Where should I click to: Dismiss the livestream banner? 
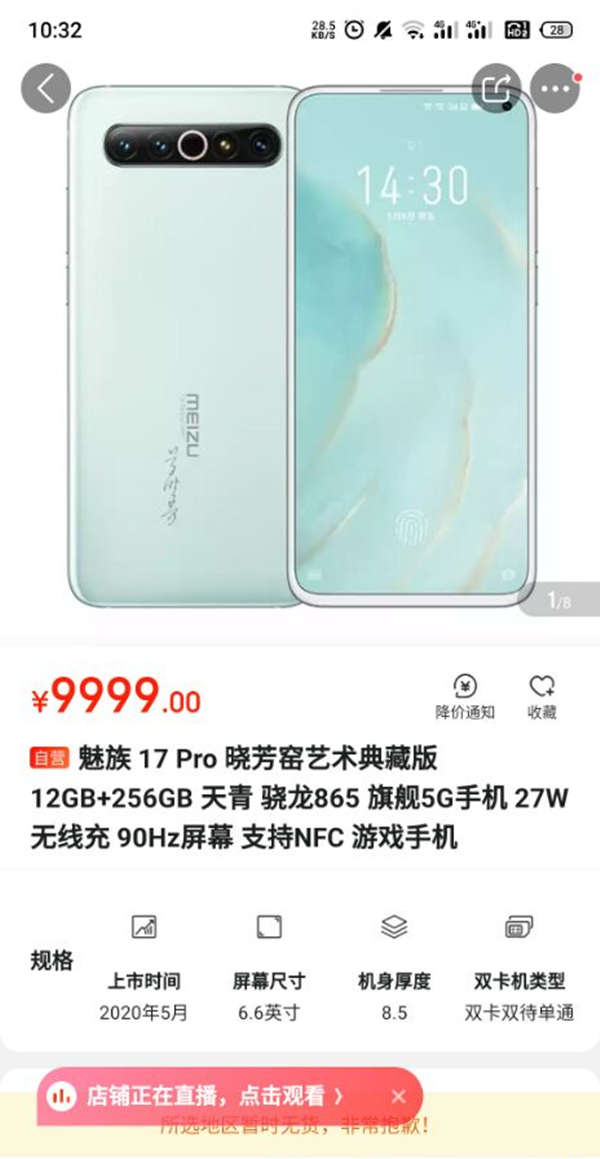click(398, 1096)
